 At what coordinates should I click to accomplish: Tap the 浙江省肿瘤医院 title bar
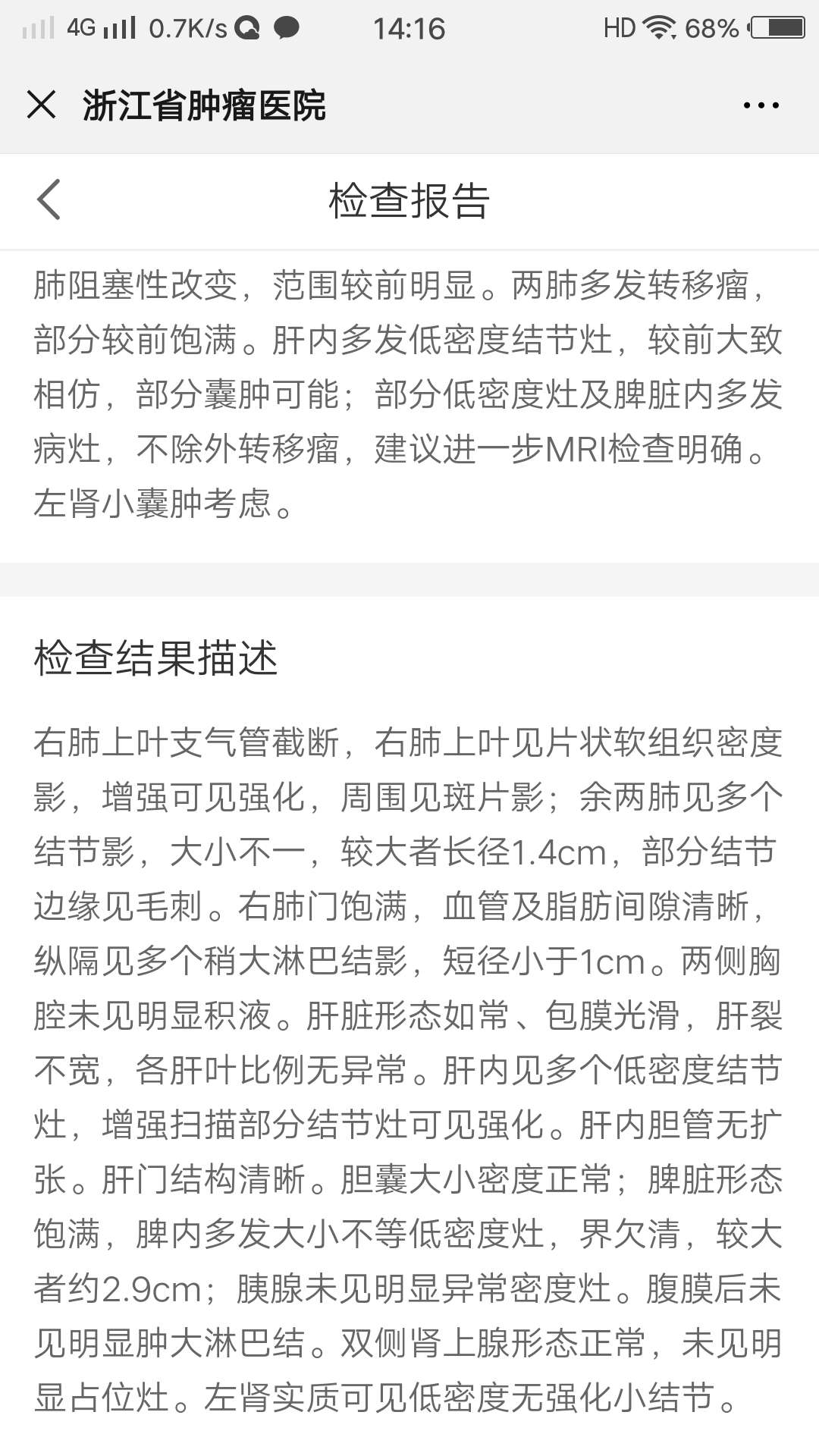coord(205,106)
